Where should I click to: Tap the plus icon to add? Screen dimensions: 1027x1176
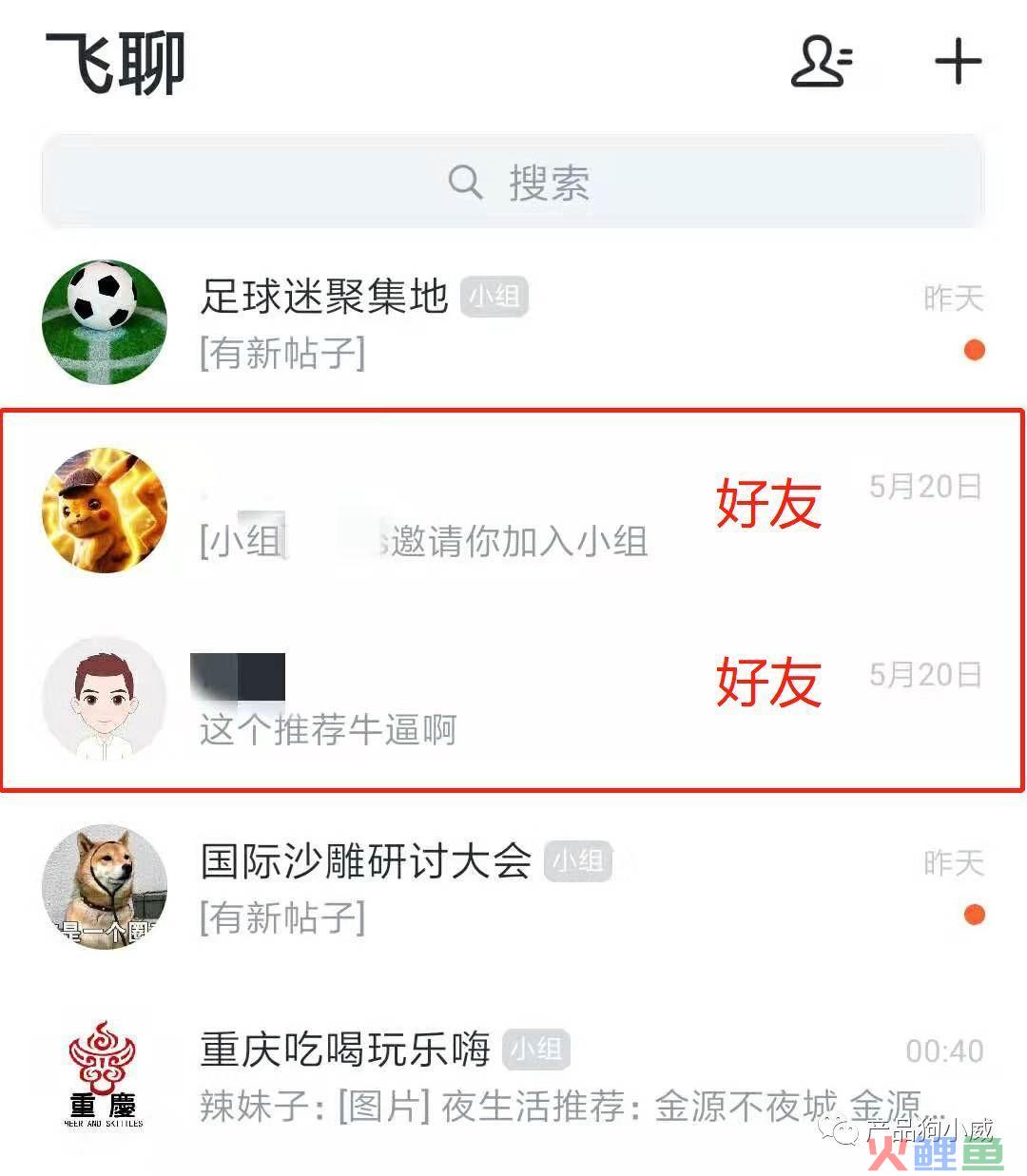point(957,63)
